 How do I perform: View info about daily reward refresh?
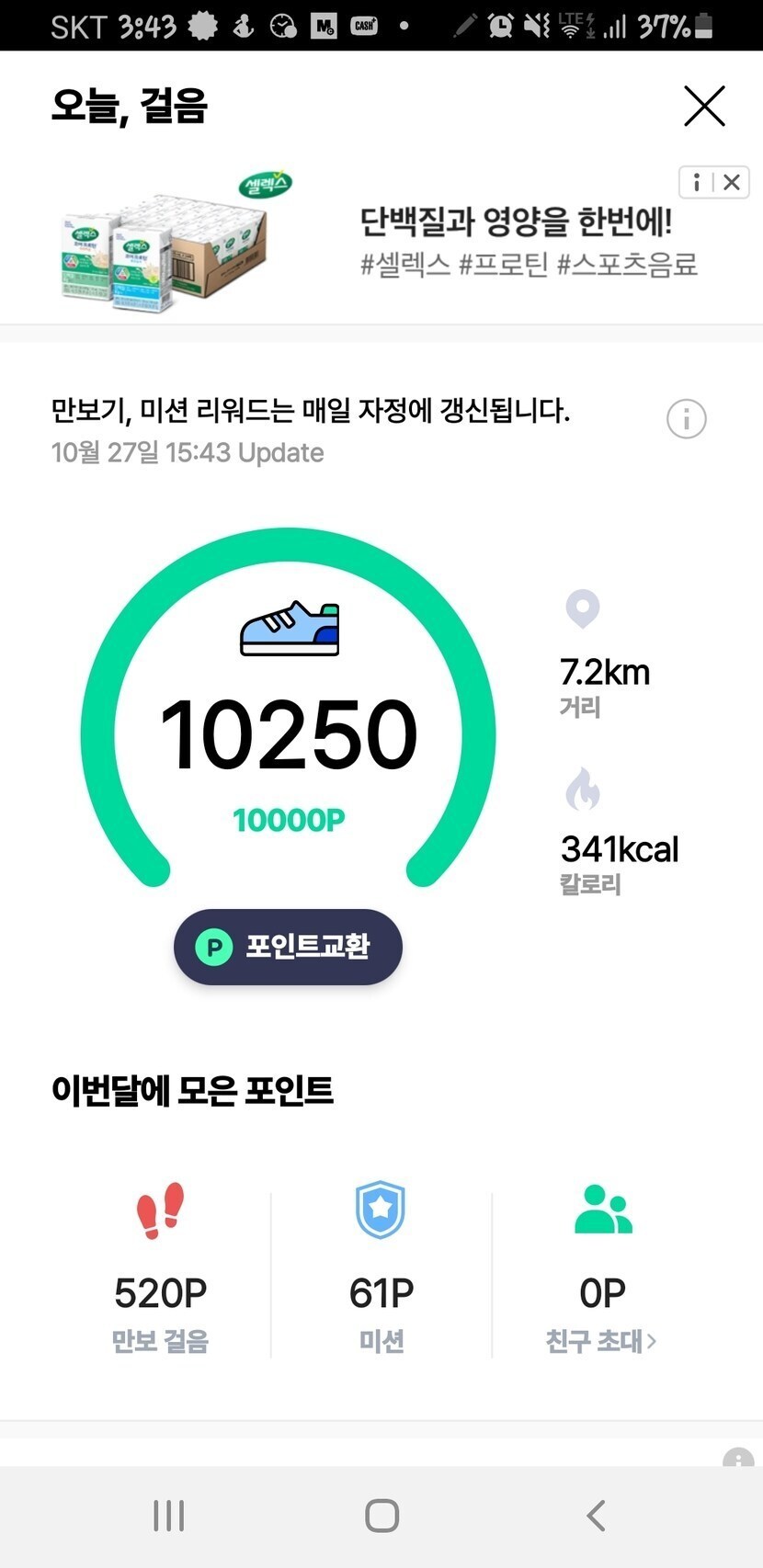click(686, 419)
